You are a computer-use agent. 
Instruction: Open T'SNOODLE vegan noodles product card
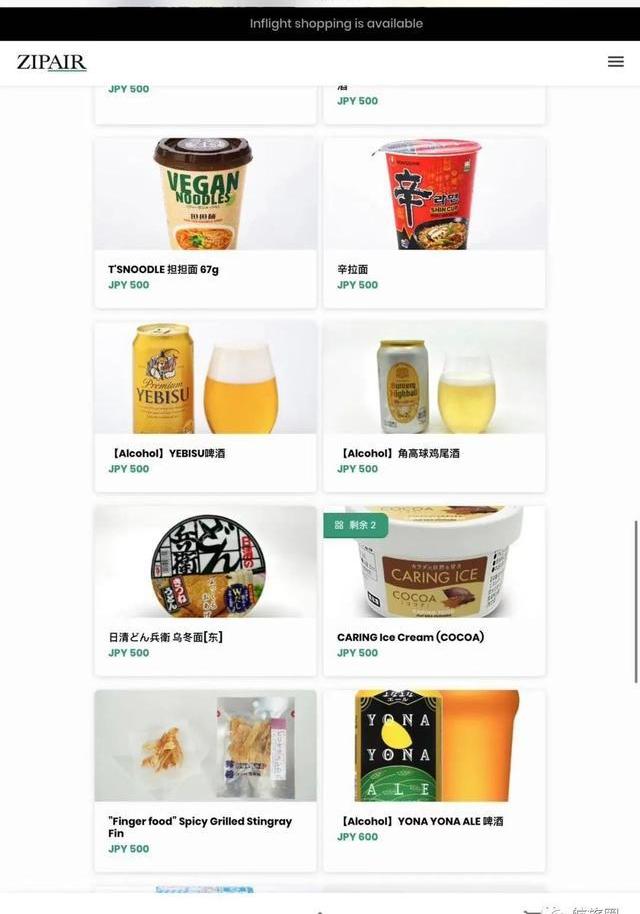(x=205, y=222)
